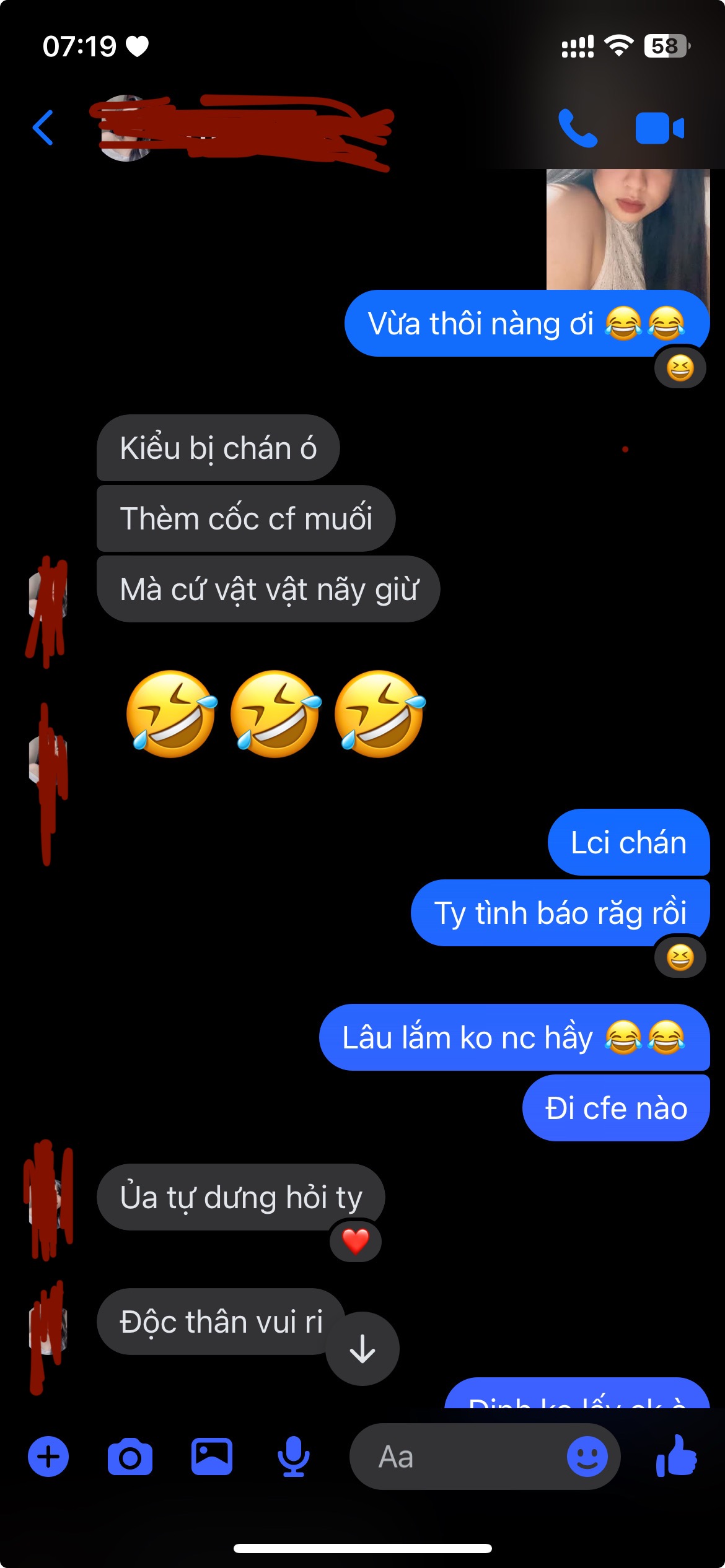Focus the Aa message field
The height and width of the screenshot is (1568, 725).
coord(459,1457)
